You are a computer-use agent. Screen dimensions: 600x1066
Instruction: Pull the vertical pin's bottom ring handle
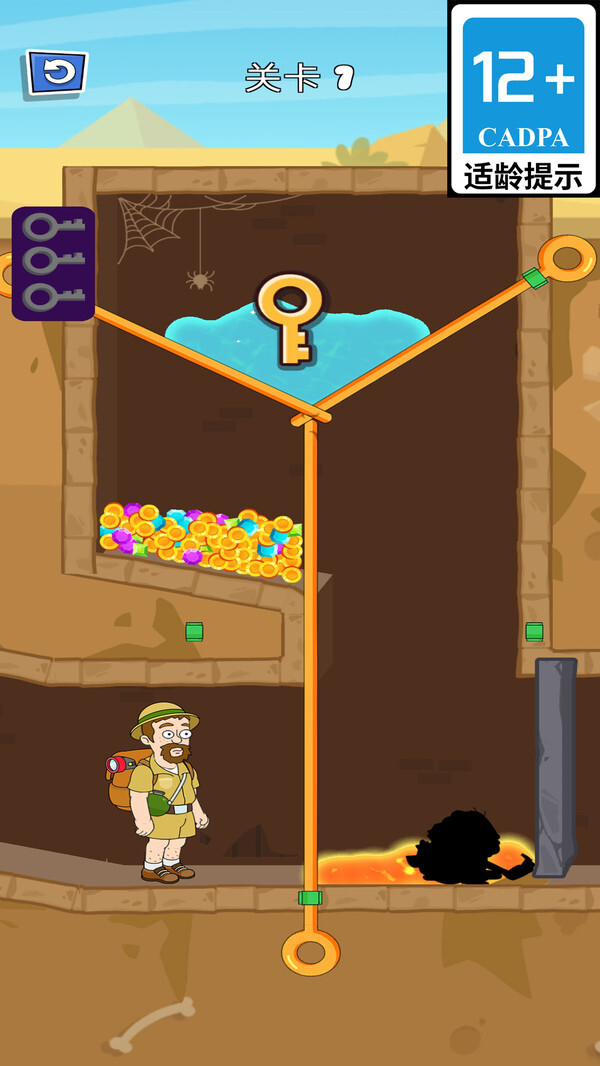(x=310, y=953)
